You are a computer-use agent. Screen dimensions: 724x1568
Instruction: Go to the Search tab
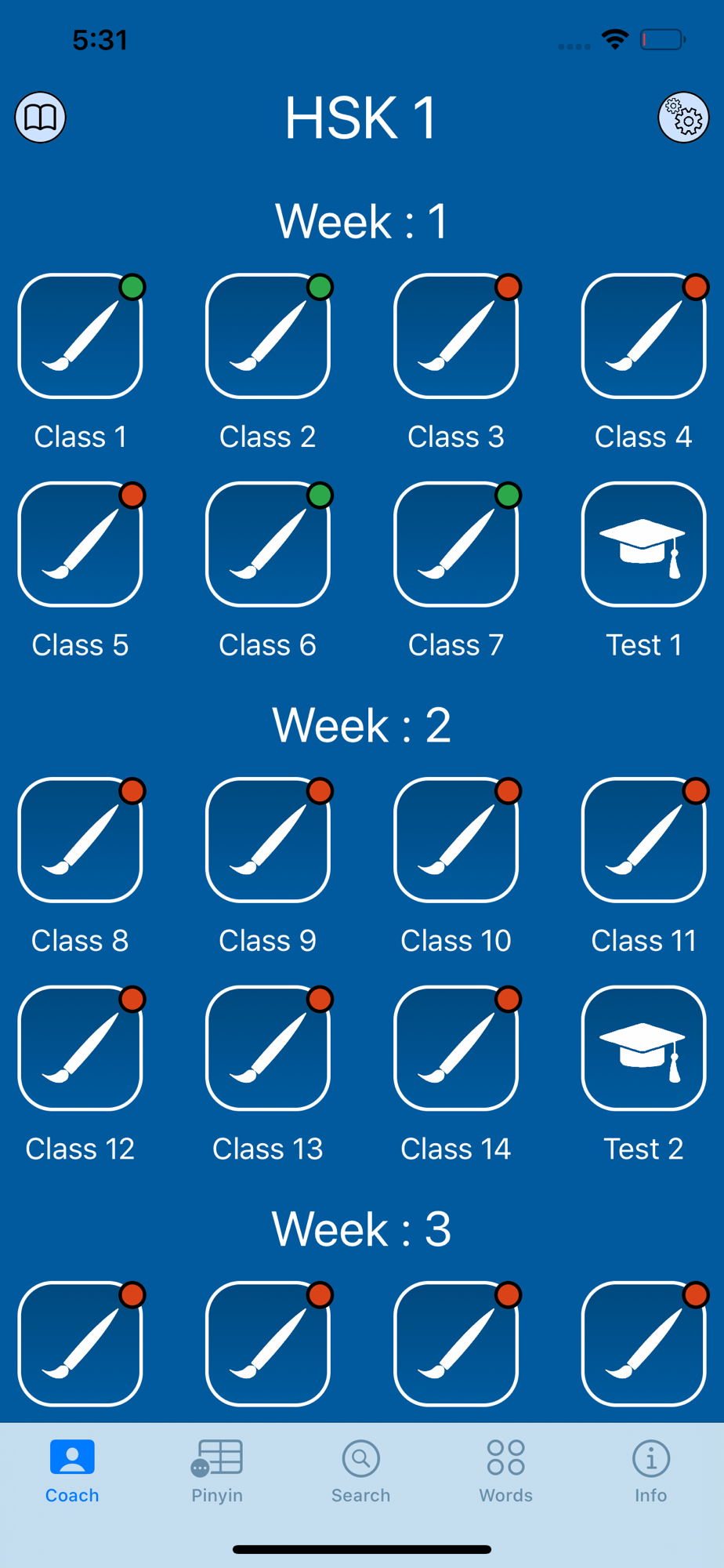tap(361, 1471)
